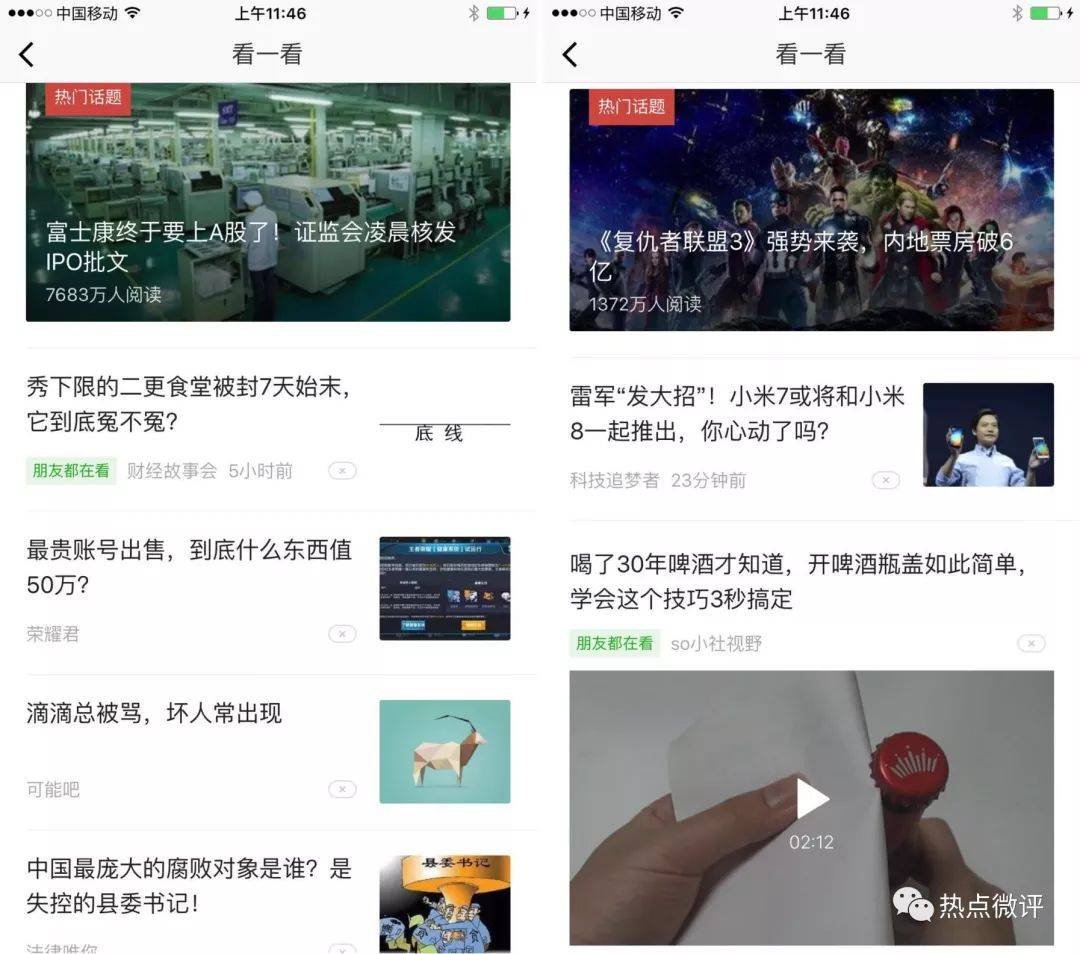Viewport: 1080px width, 954px height.
Task: Read the 二更食堂 seven-day ban article
Action: (x=190, y=404)
